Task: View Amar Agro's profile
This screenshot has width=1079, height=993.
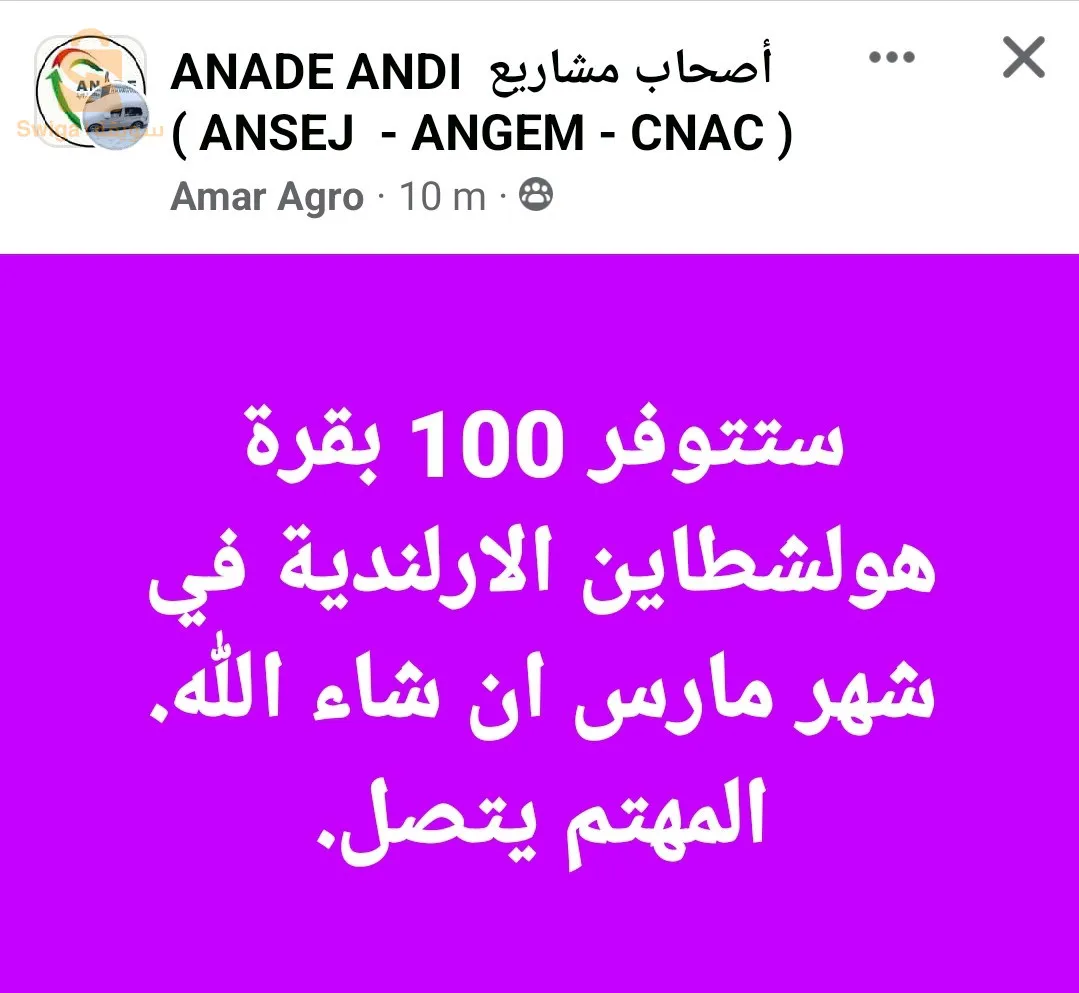Action: (x=267, y=197)
